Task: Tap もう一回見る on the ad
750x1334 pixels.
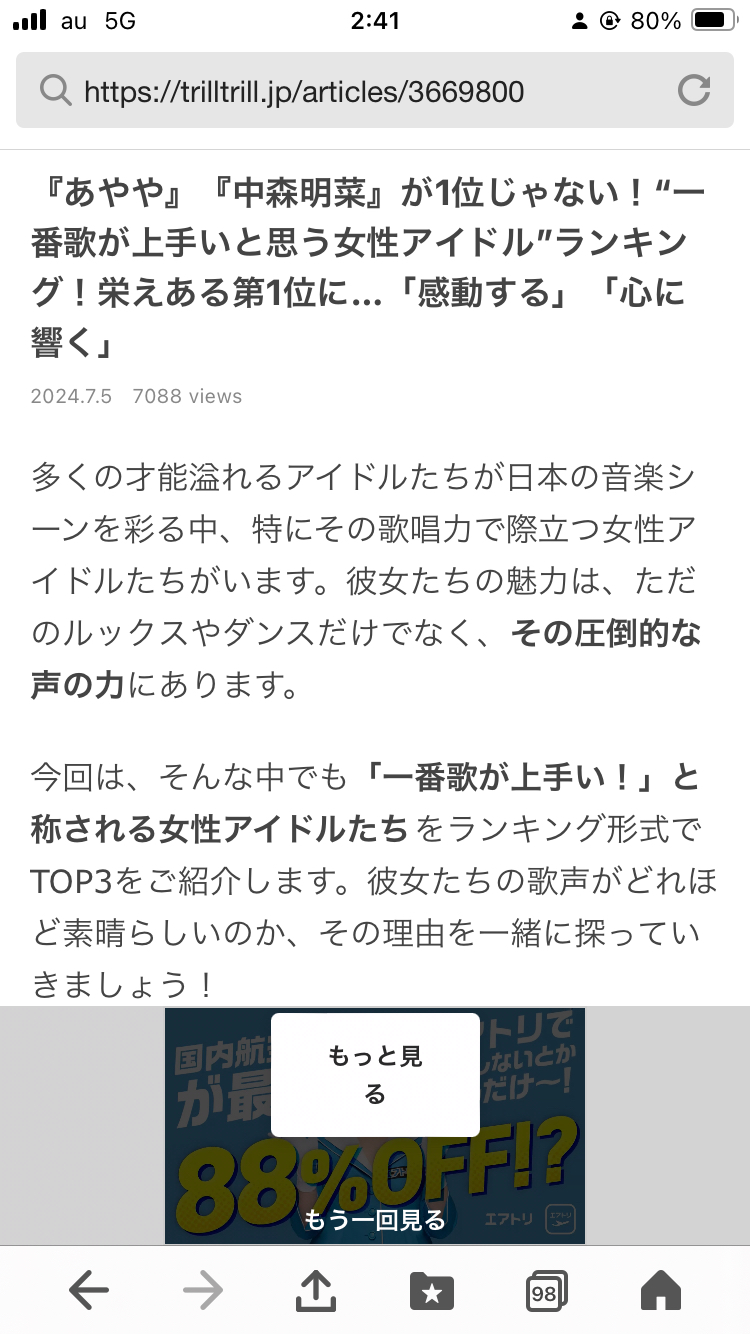Action: click(x=375, y=1219)
